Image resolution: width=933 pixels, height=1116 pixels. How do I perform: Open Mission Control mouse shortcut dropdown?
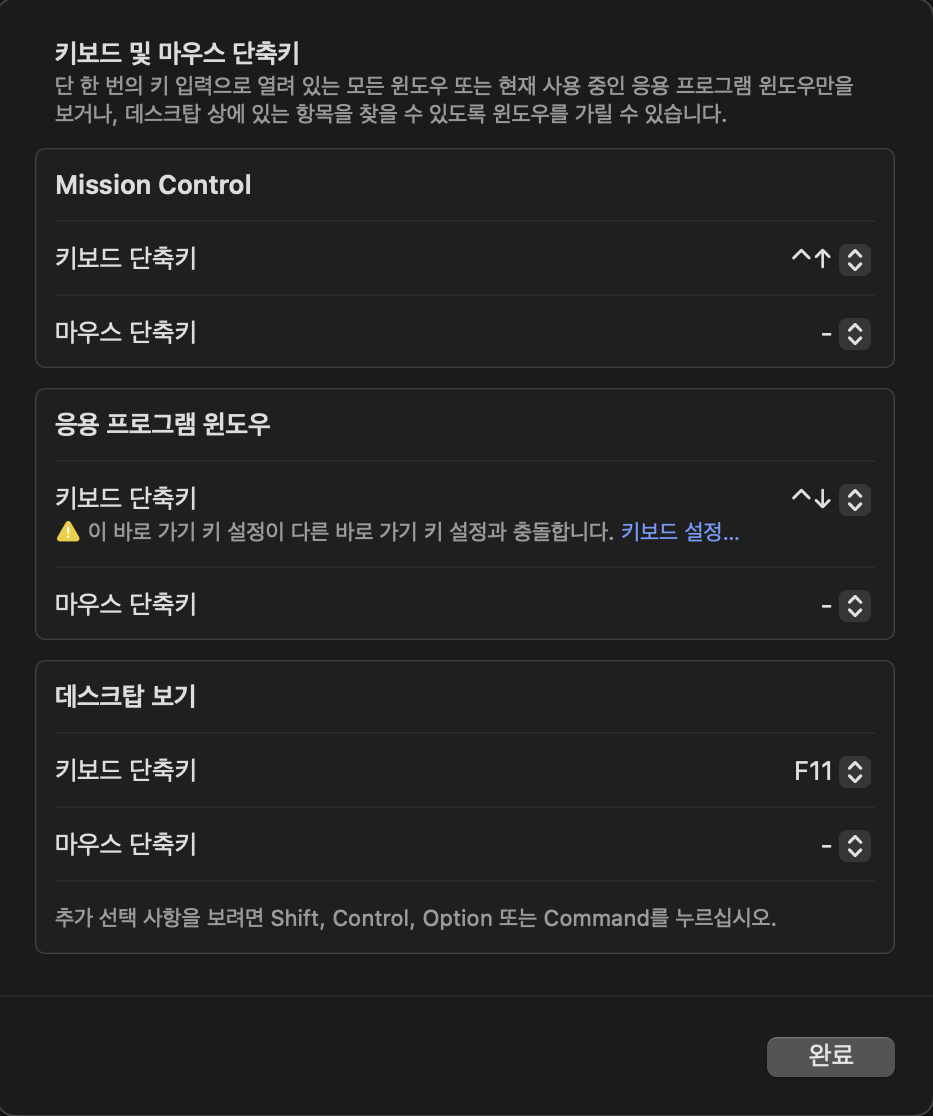[x=854, y=333]
